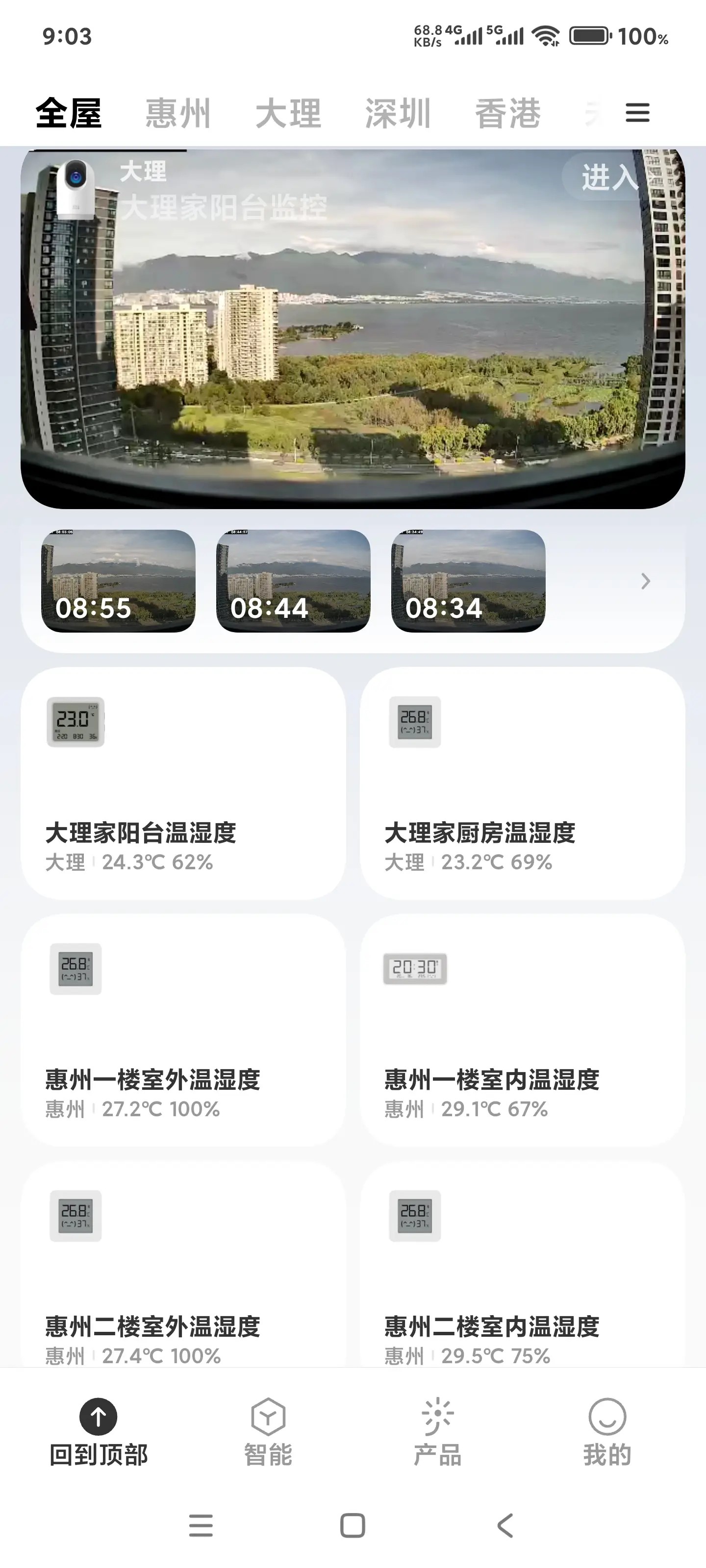Show more camera clips via the chevron
This screenshot has width=706, height=1568.
coord(646,581)
